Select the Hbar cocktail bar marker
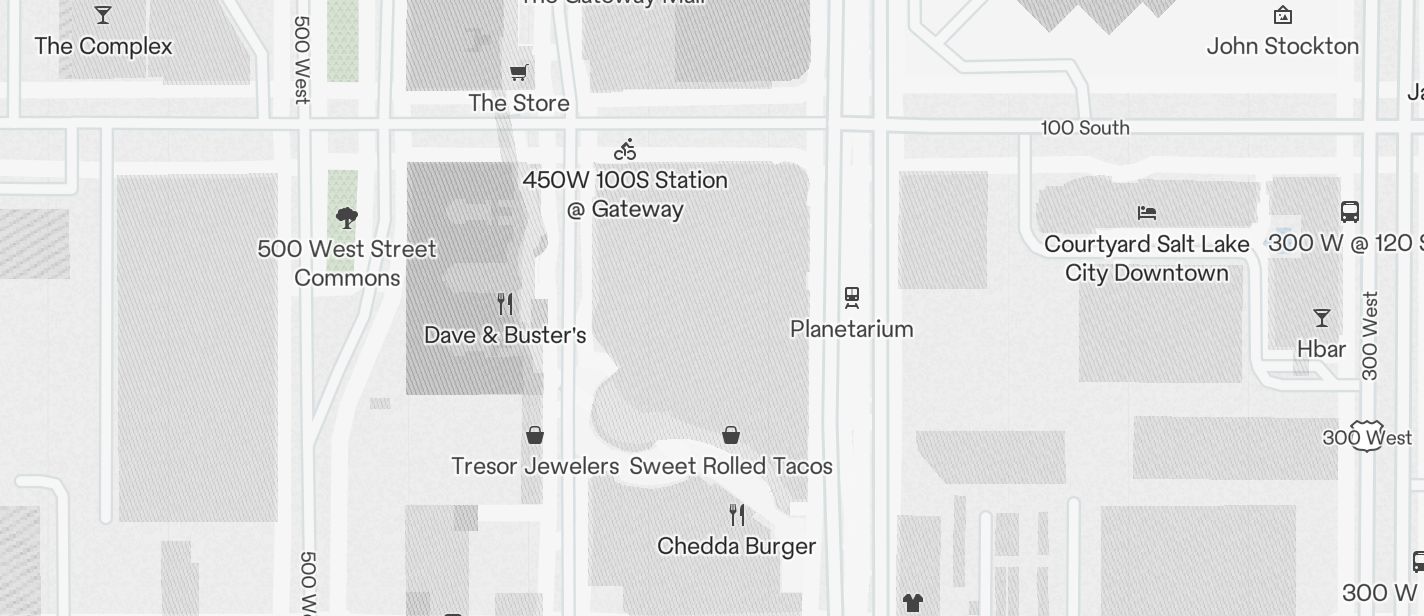This screenshot has height=616, width=1424. point(1321,318)
